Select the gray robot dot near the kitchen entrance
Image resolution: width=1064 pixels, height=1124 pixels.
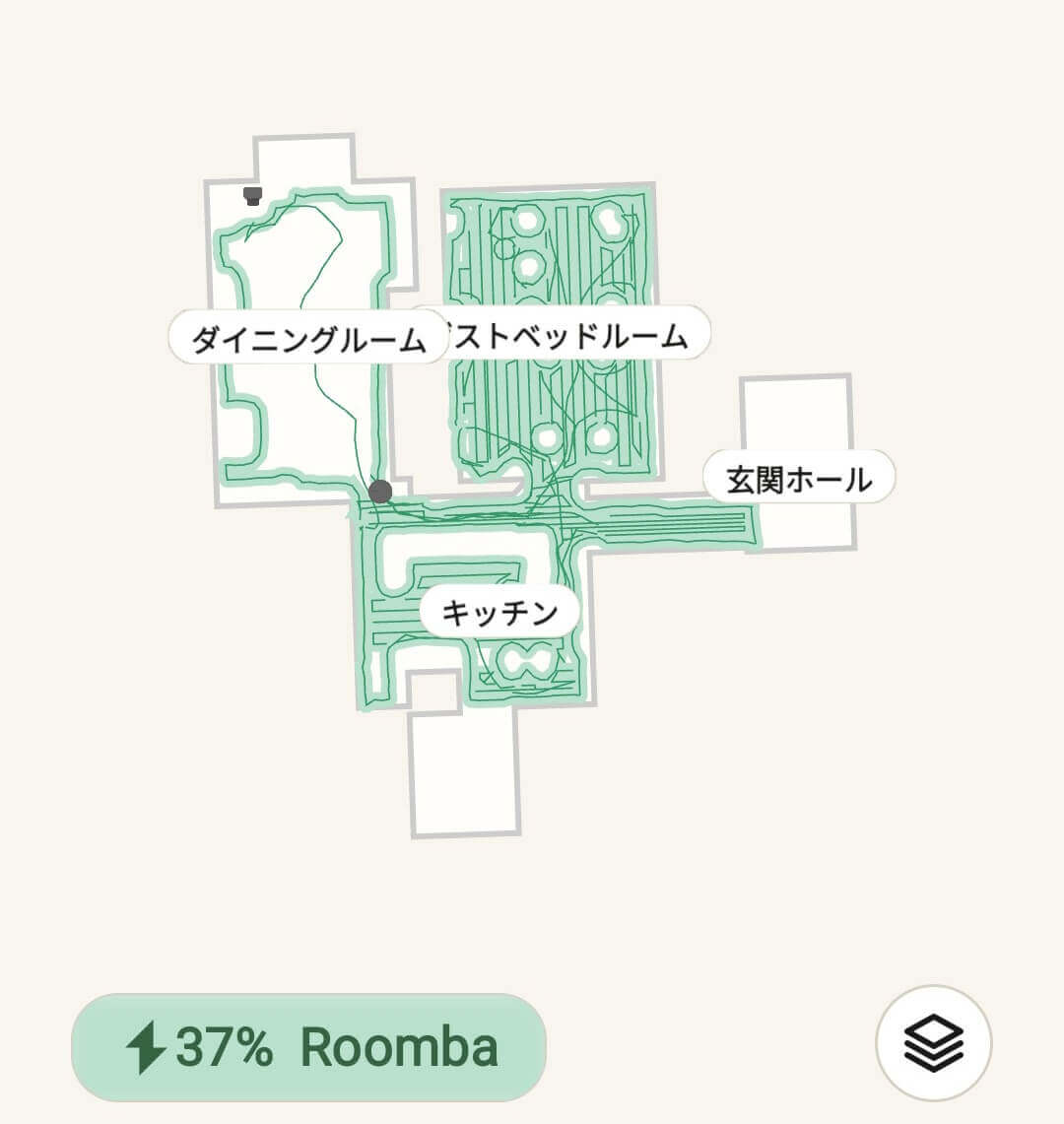coord(379,491)
